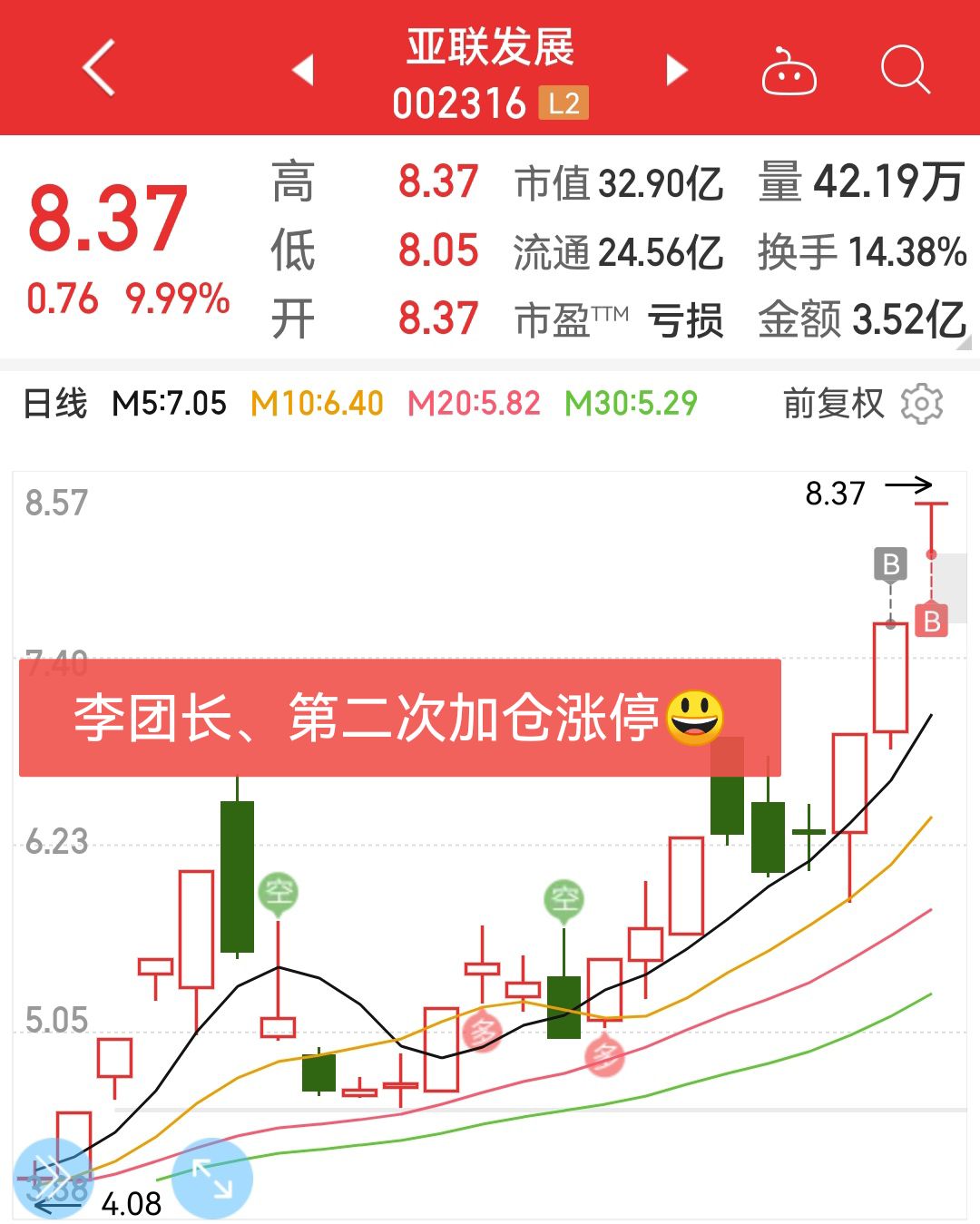Search for another stock

pyautogui.click(x=905, y=70)
